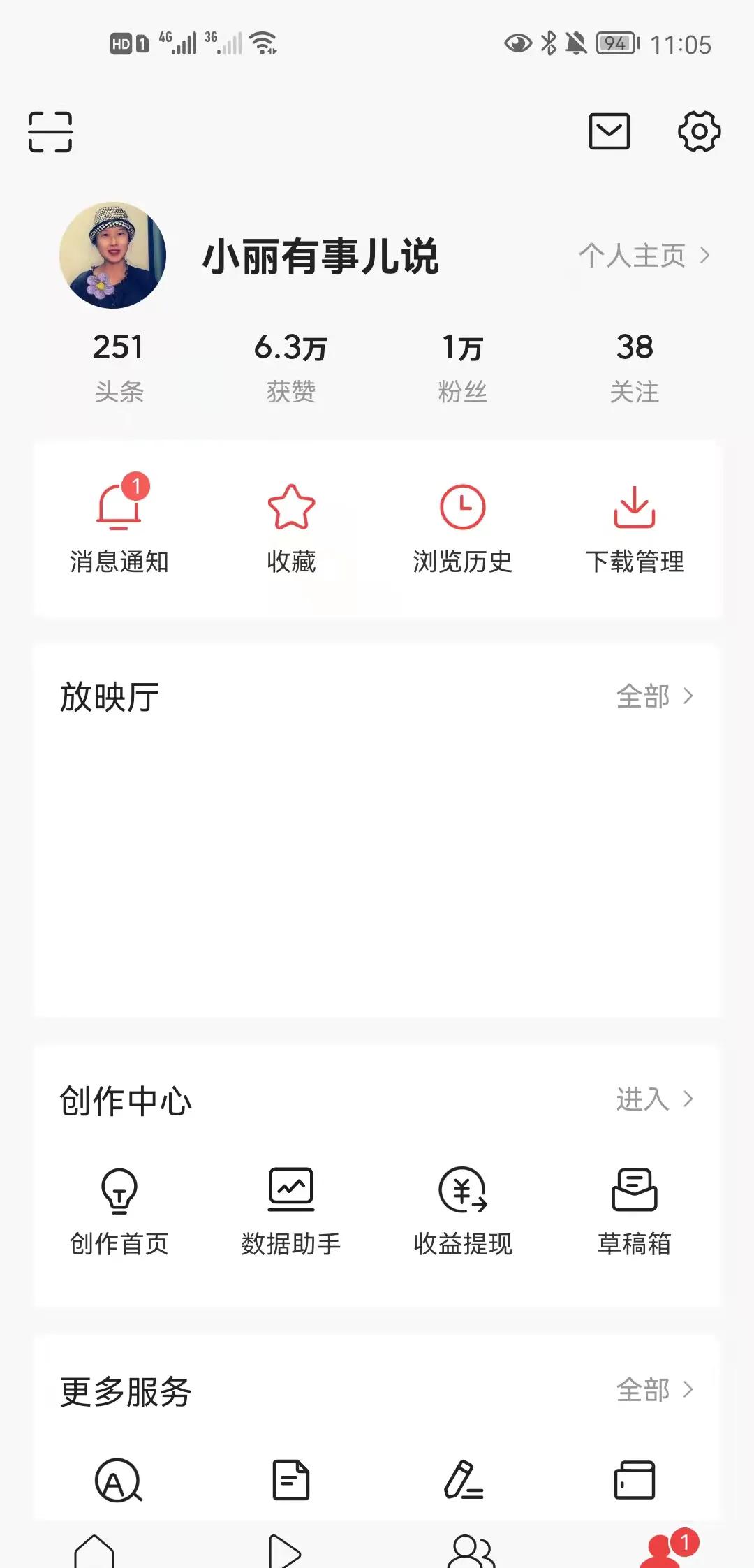Open the mail inbox icon
Image resolution: width=754 pixels, height=1568 pixels.
click(x=609, y=131)
